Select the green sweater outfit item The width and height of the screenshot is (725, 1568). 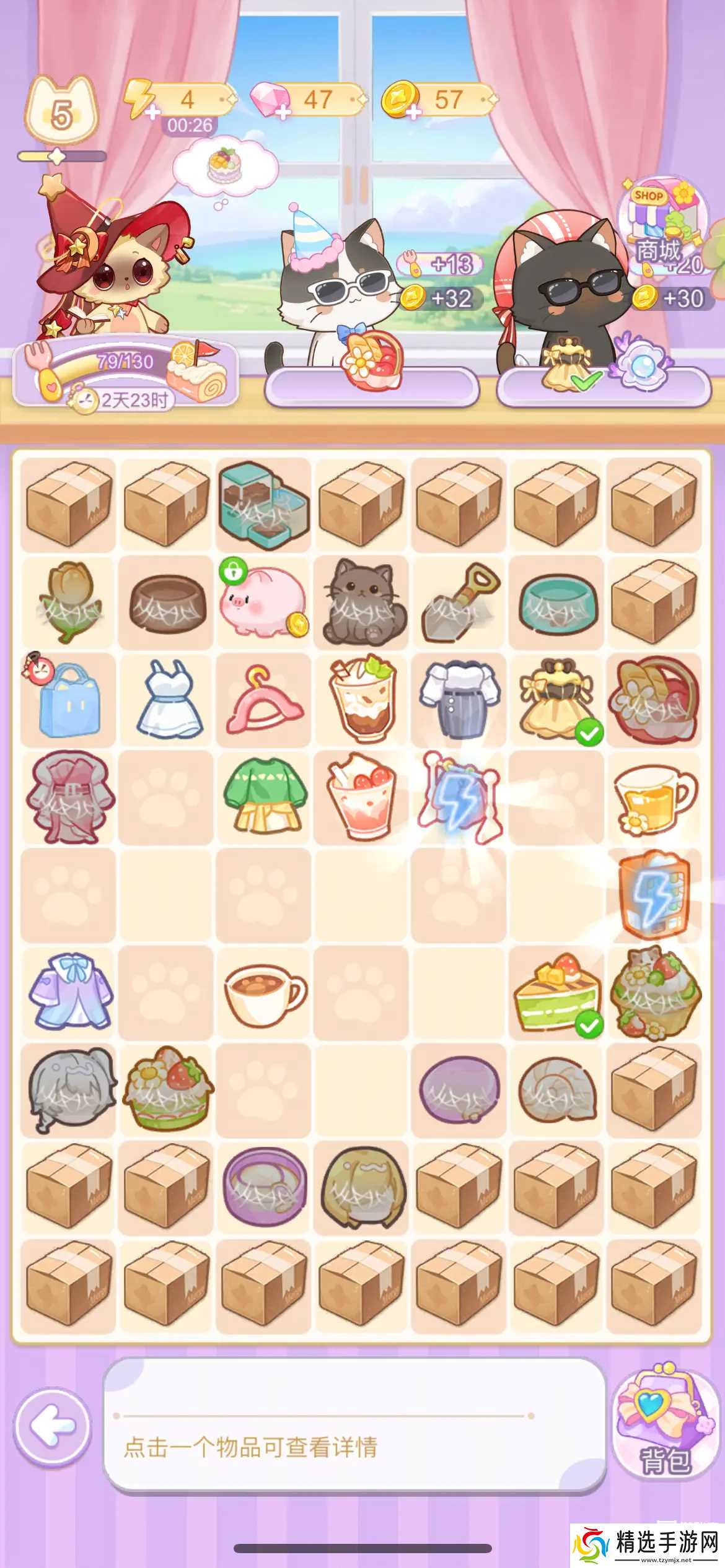coord(263,796)
